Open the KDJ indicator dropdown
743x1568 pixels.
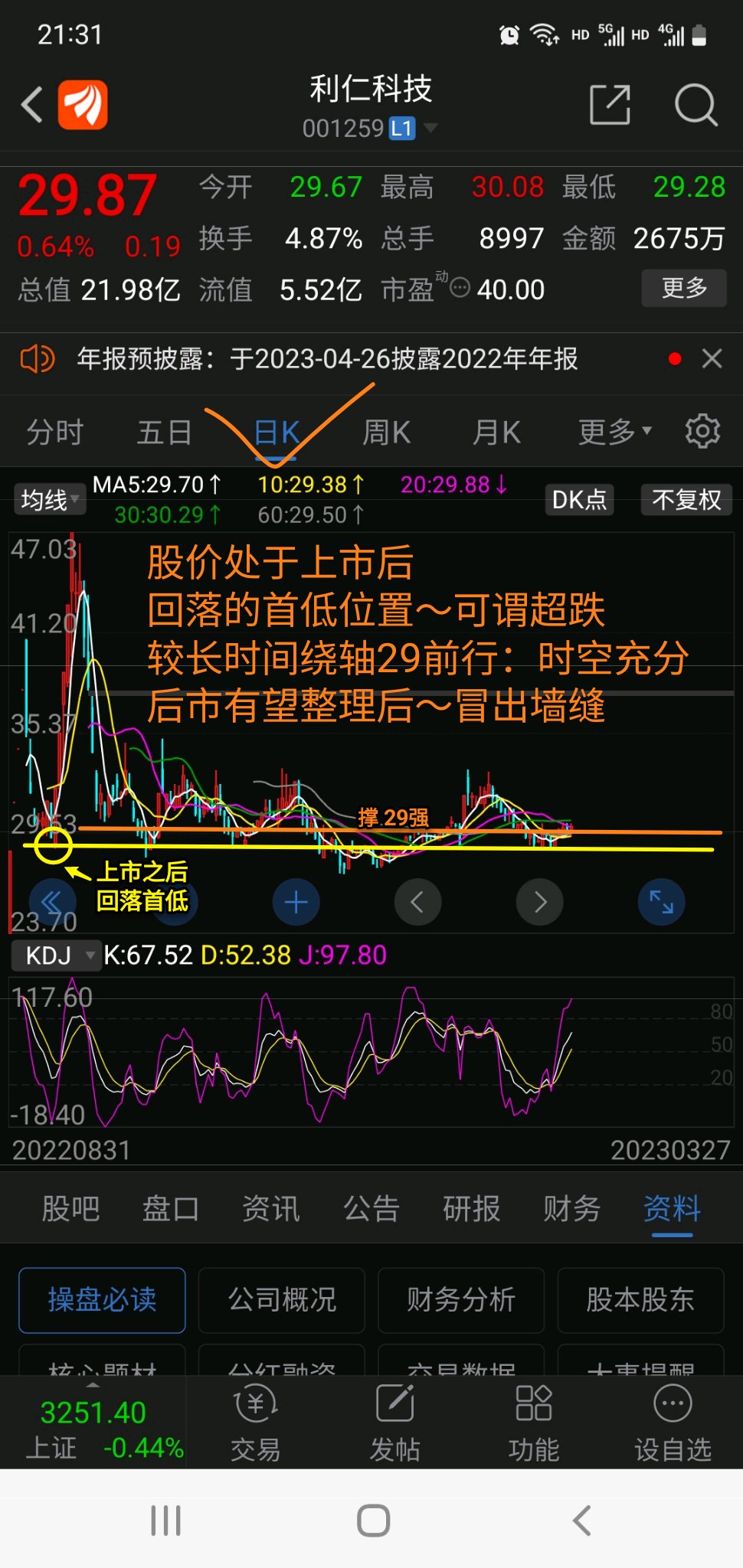point(56,955)
